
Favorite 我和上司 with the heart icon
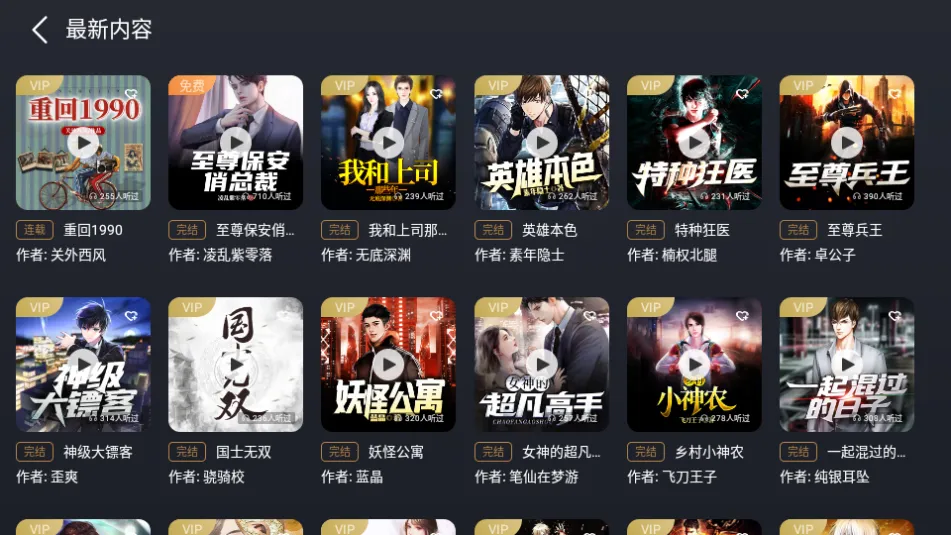(x=436, y=94)
